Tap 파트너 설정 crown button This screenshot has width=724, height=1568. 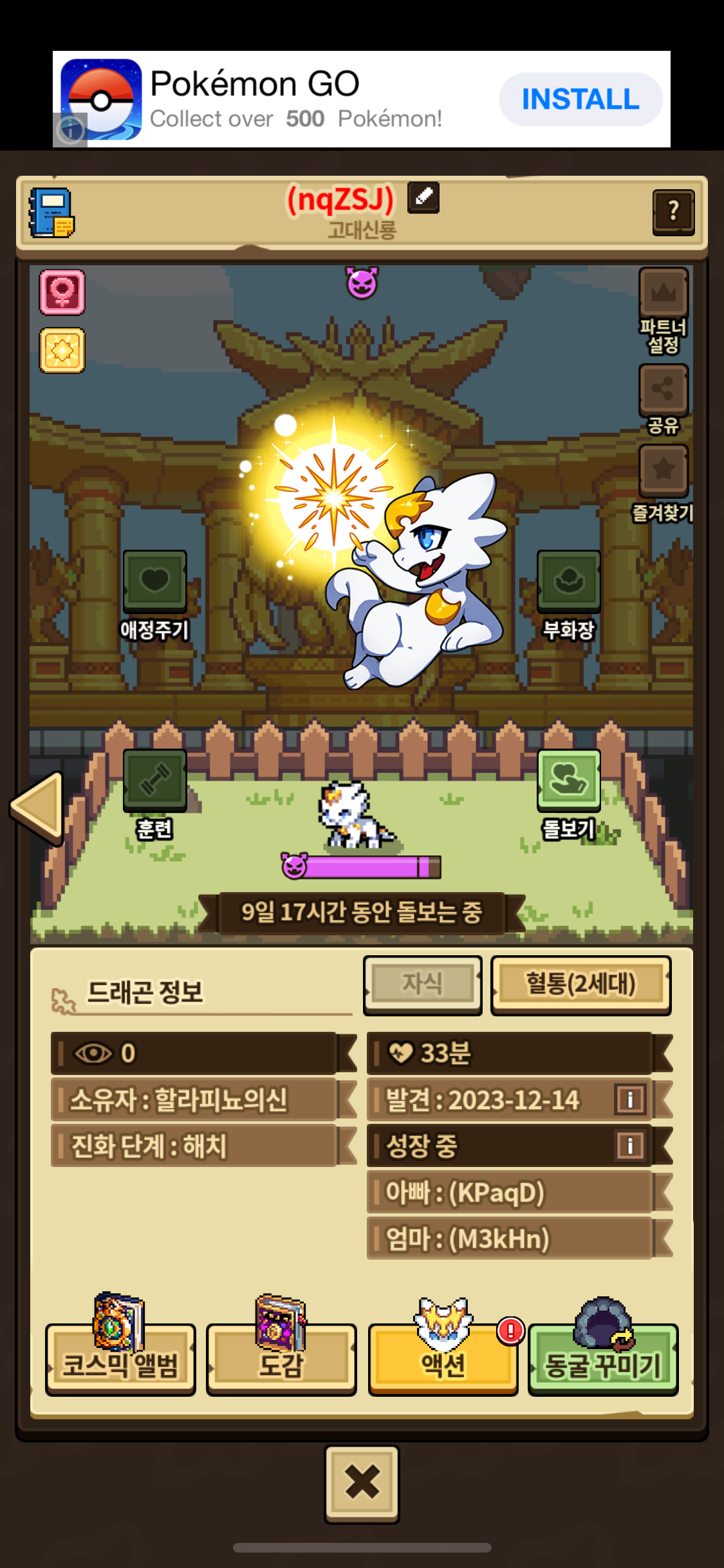(663, 294)
